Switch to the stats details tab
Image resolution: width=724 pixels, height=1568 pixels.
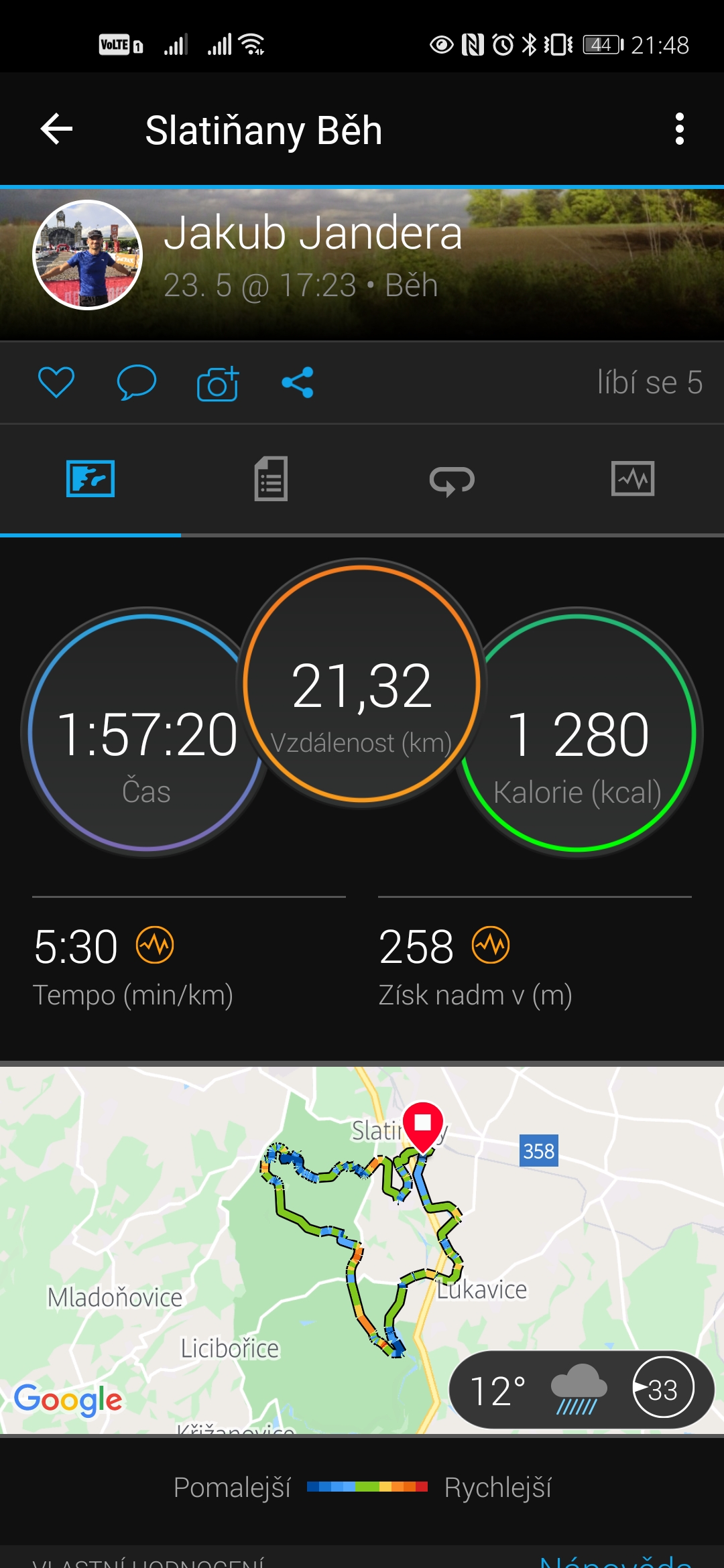pyautogui.click(x=271, y=479)
